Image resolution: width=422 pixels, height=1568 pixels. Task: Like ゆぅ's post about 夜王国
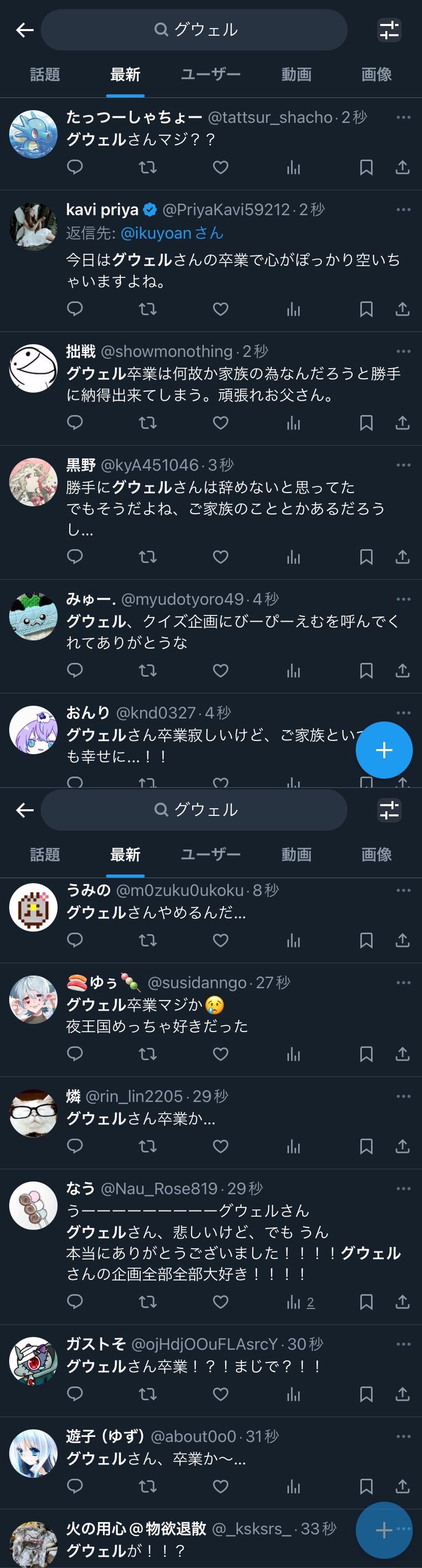(x=220, y=1055)
